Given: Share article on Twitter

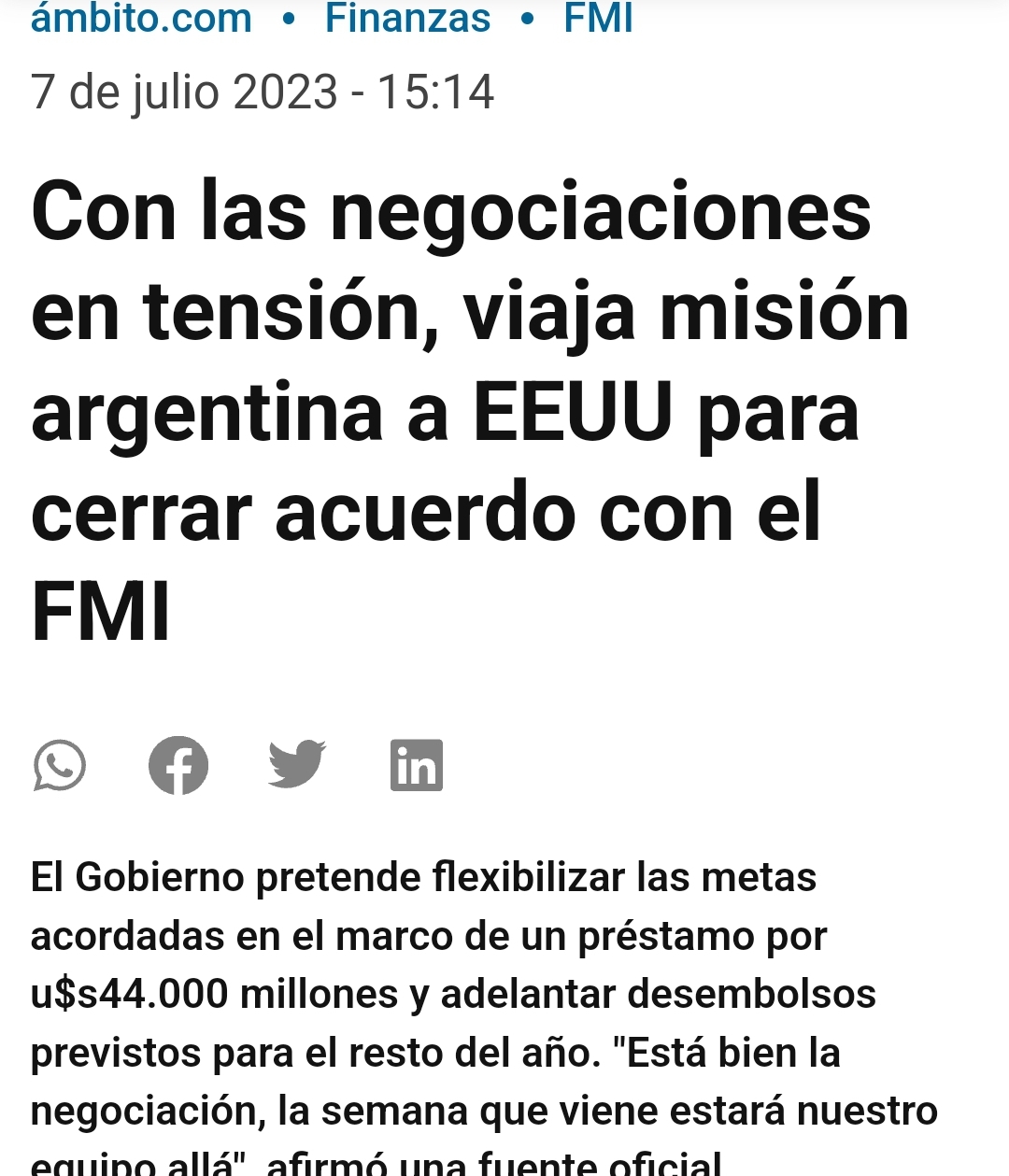Looking at the screenshot, I should 297,764.
